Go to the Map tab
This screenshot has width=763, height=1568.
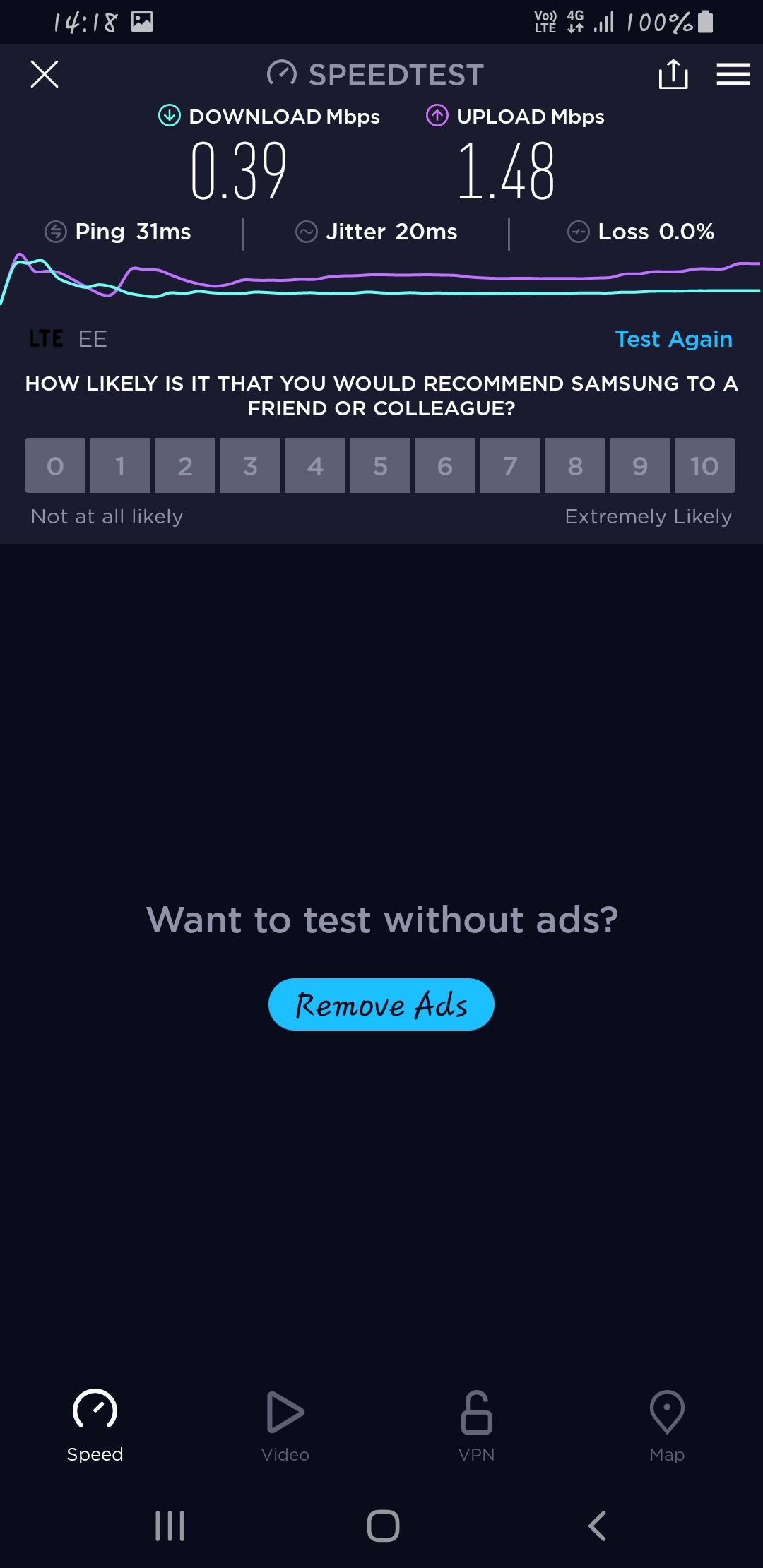click(667, 1425)
